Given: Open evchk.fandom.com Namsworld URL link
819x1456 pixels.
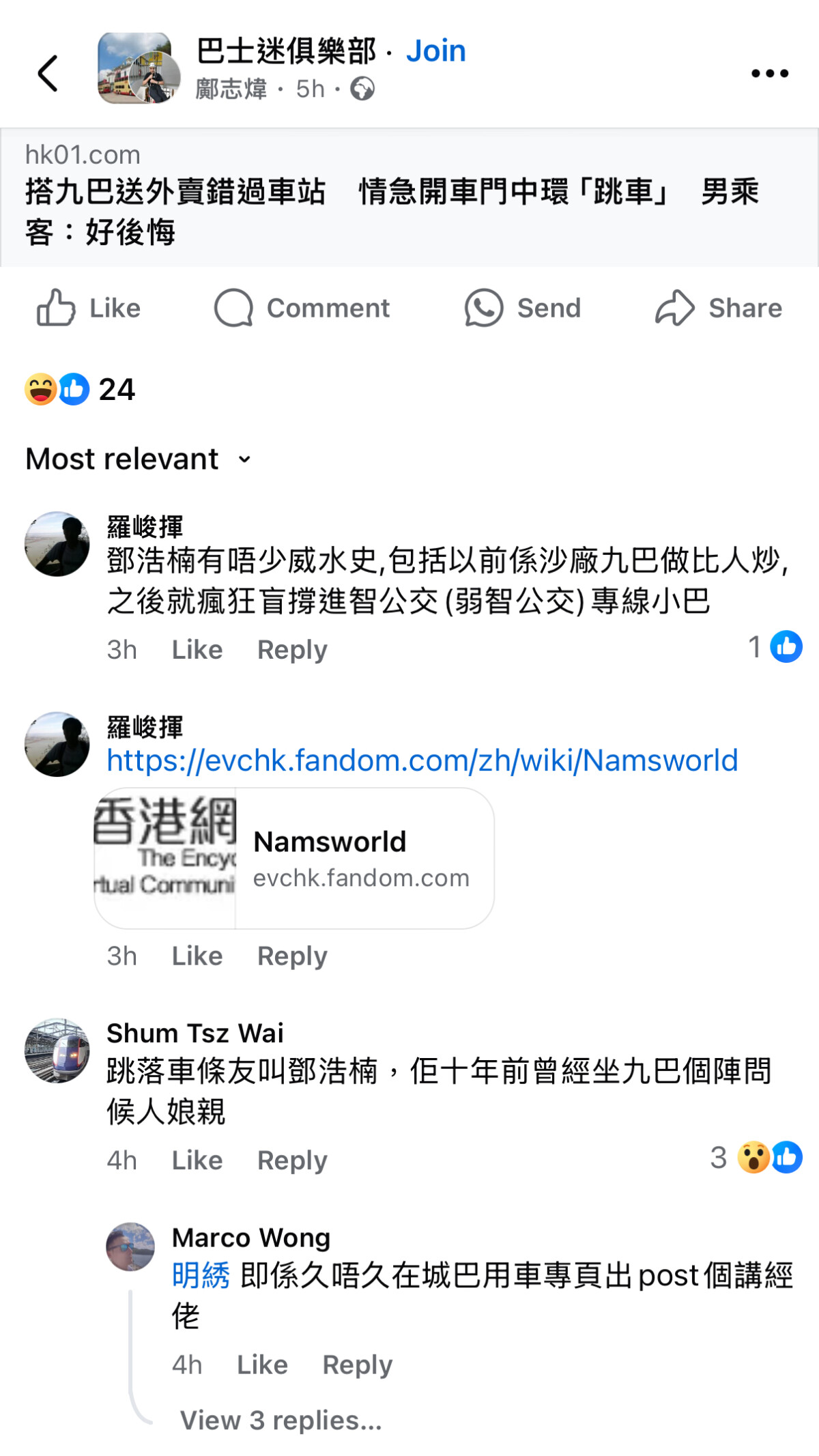Looking at the screenshot, I should click(x=422, y=760).
